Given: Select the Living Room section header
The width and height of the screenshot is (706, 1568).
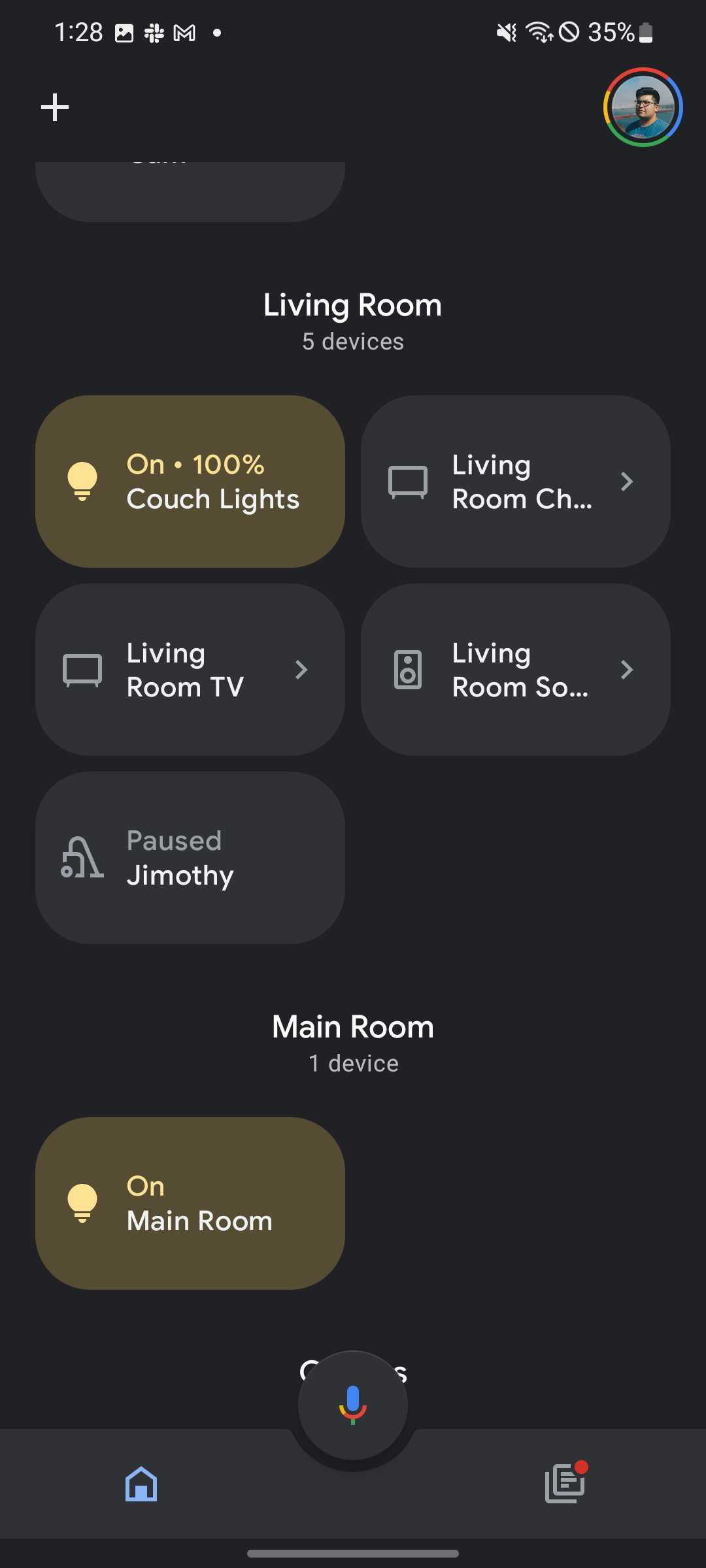Looking at the screenshot, I should point(352,304).
